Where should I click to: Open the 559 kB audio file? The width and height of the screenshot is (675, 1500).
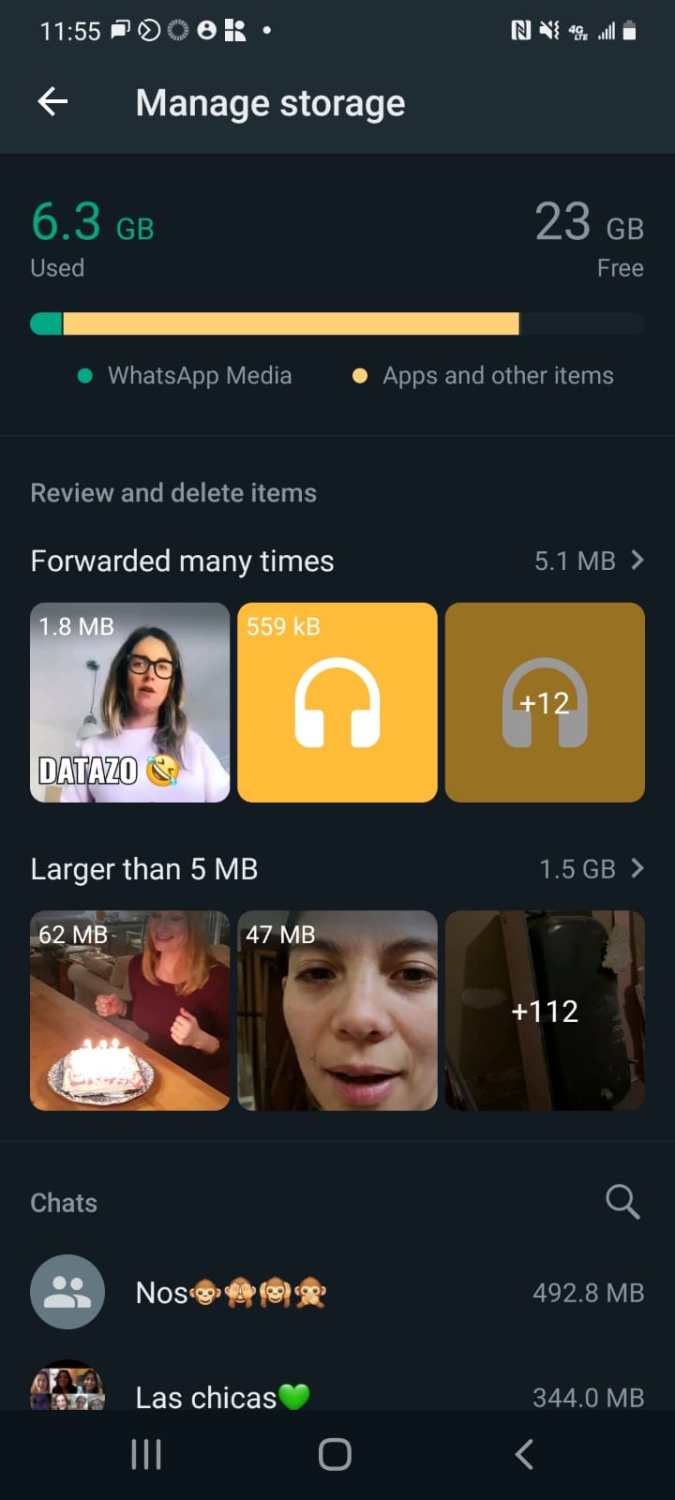(x=337, y=702)
